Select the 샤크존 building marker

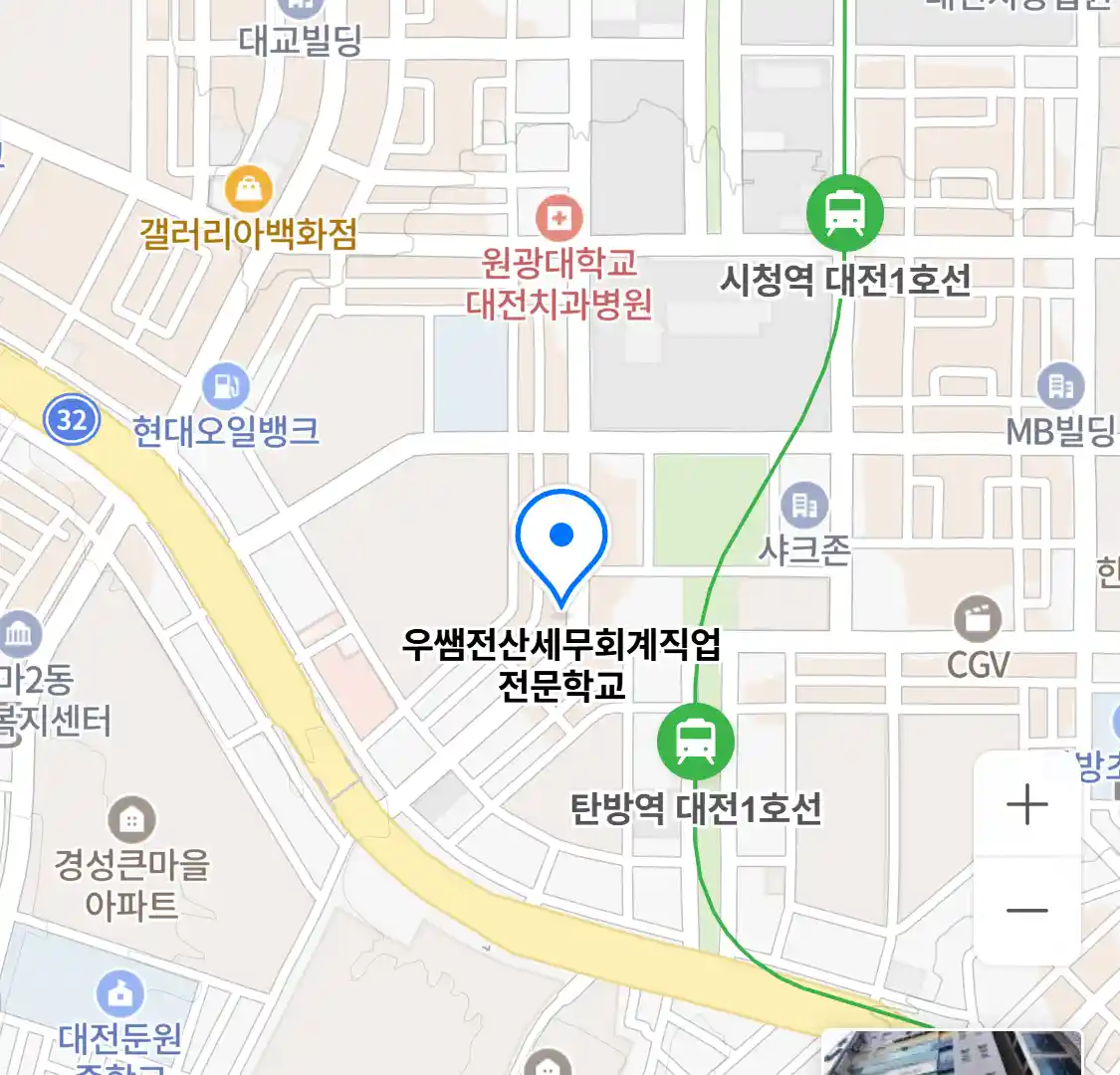click(804, 506)
